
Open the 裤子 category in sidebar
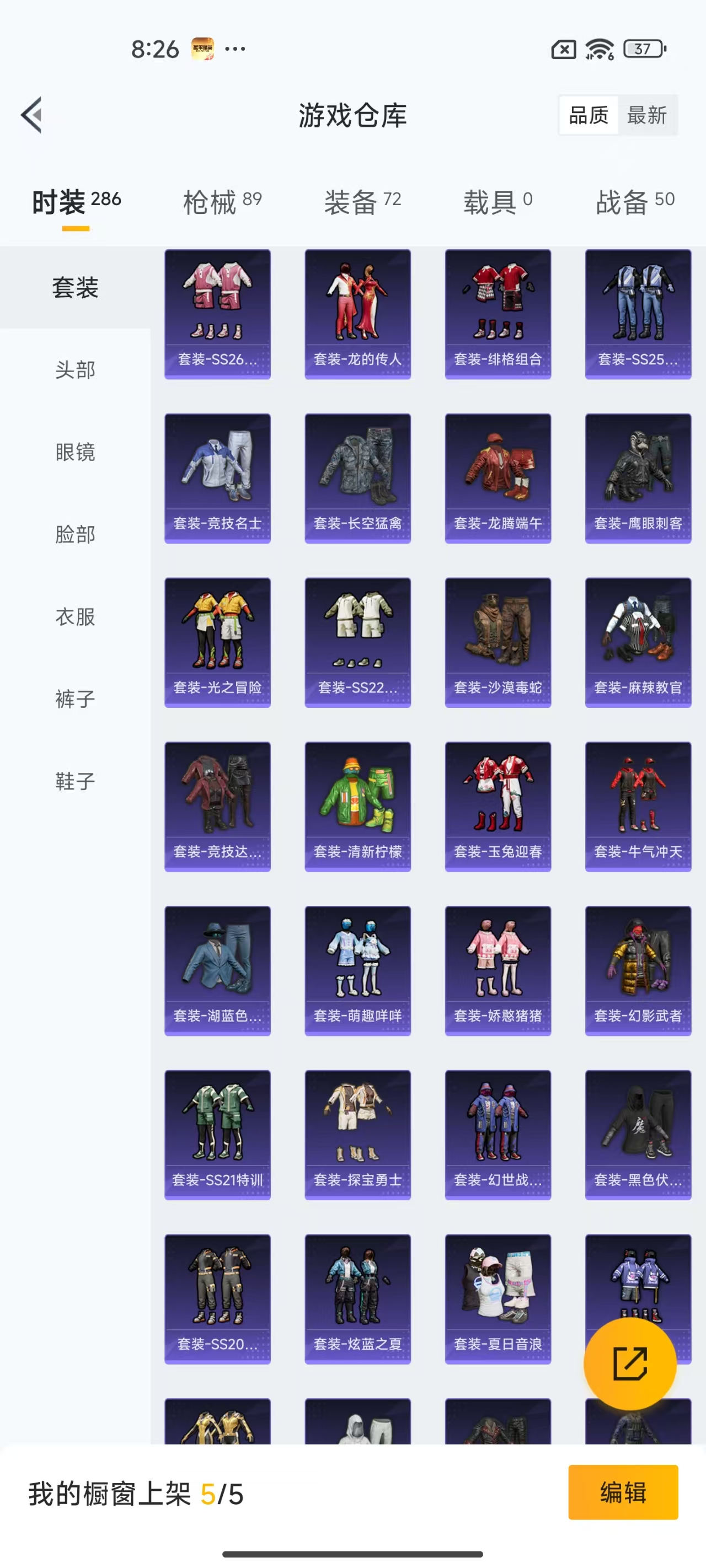(x=75, y=699)
